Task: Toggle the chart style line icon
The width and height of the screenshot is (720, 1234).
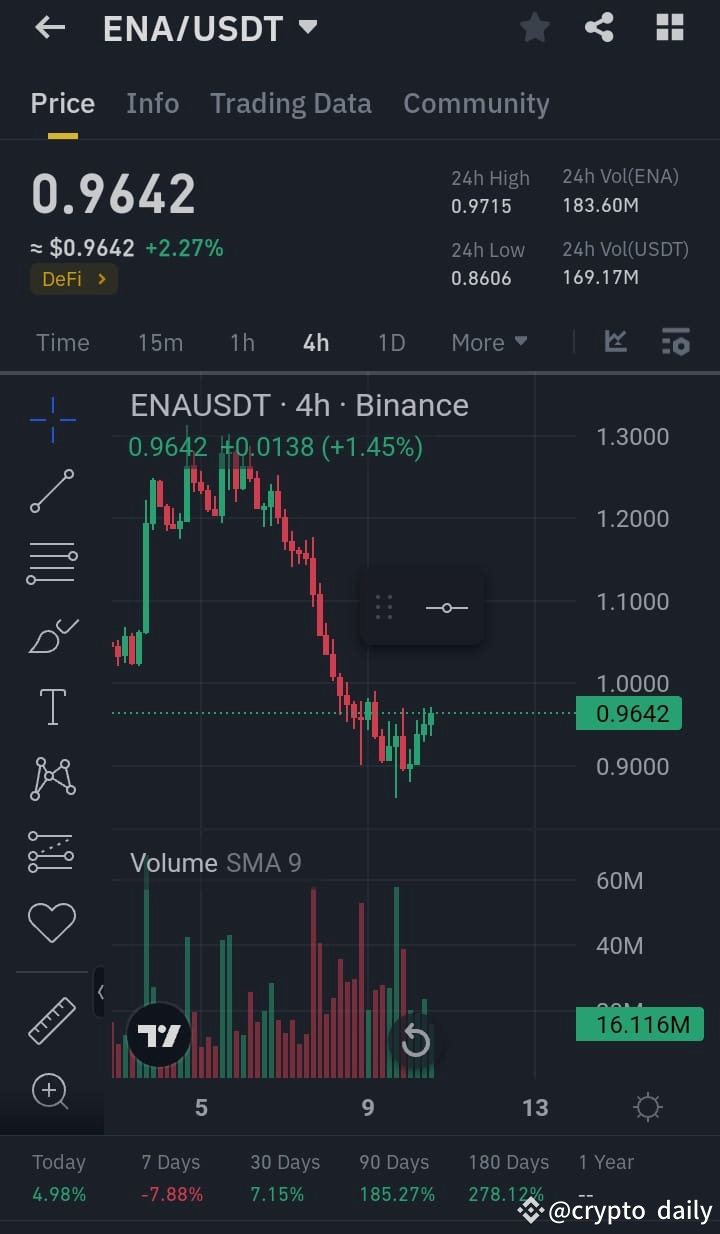Action: 616,342
